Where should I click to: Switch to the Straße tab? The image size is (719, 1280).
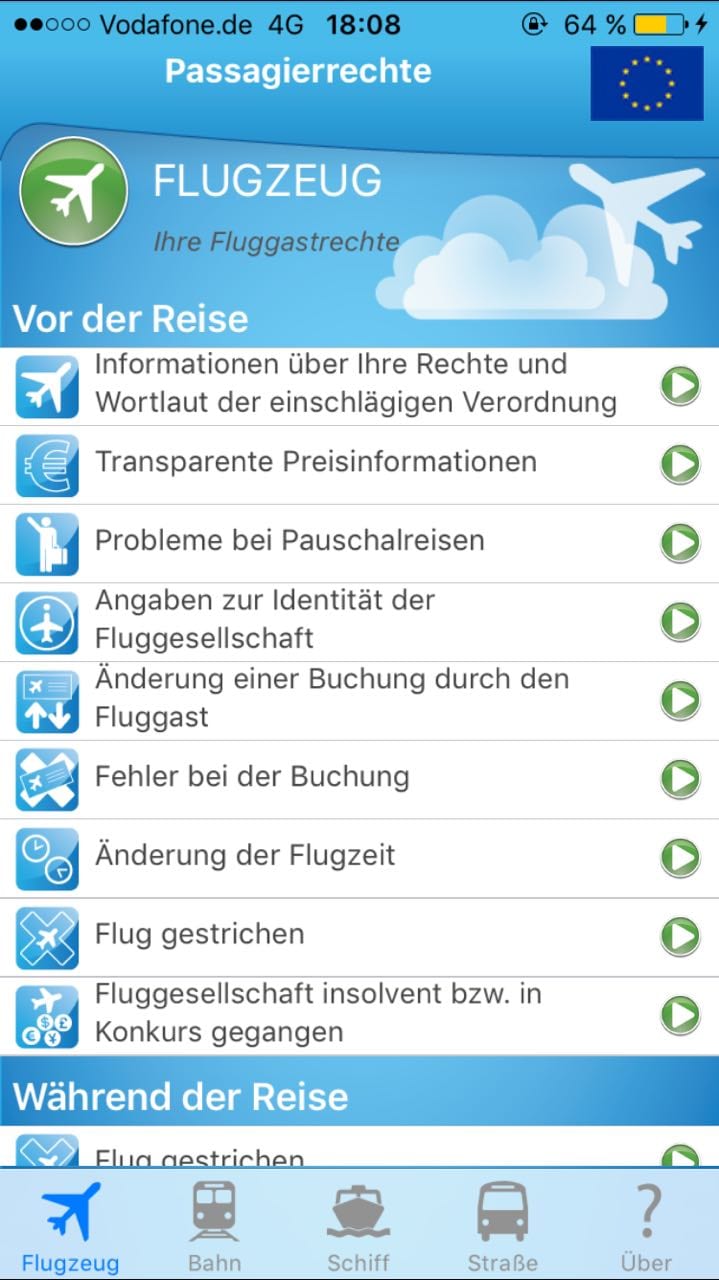click(x=502, y=1225)
